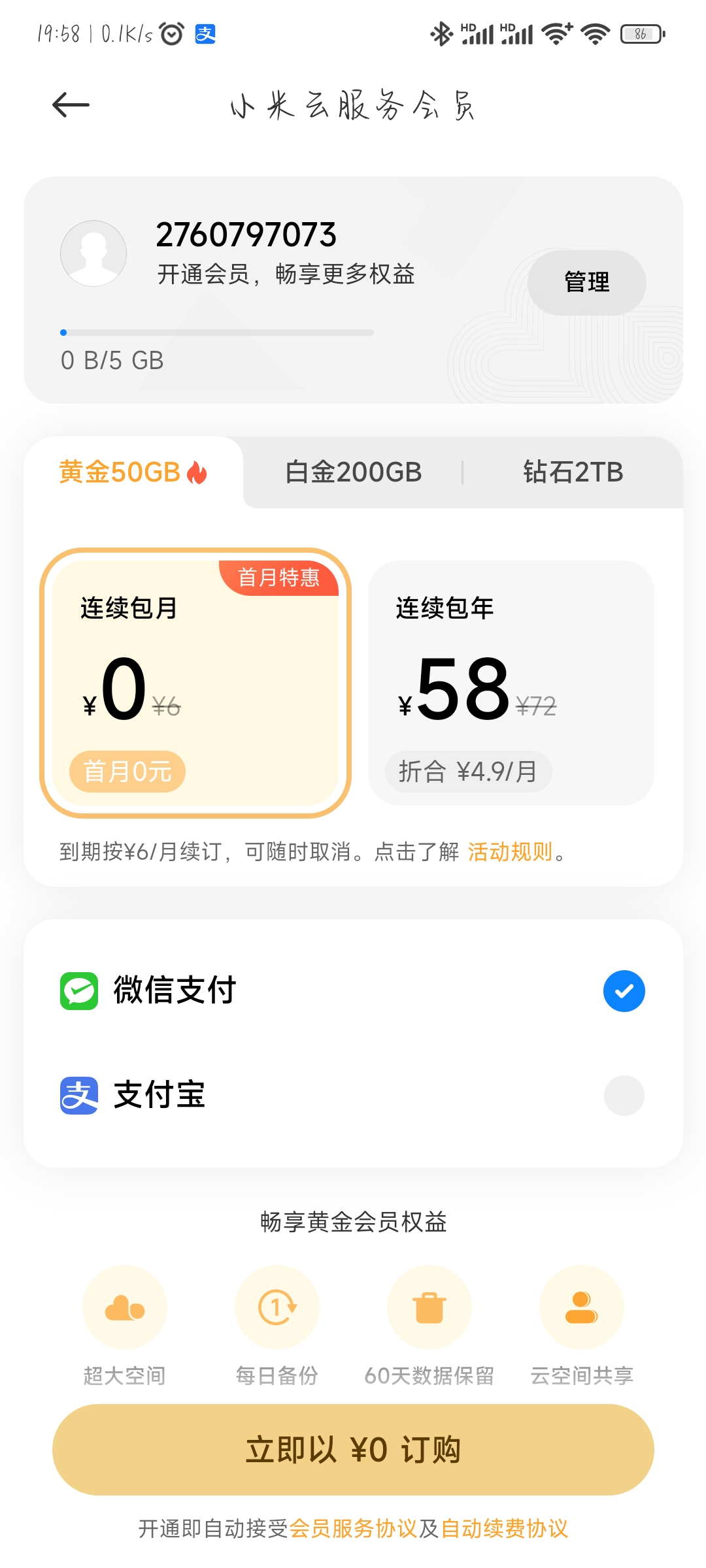Tap 立即以 ¥0 订购 button

point(353,1450)
